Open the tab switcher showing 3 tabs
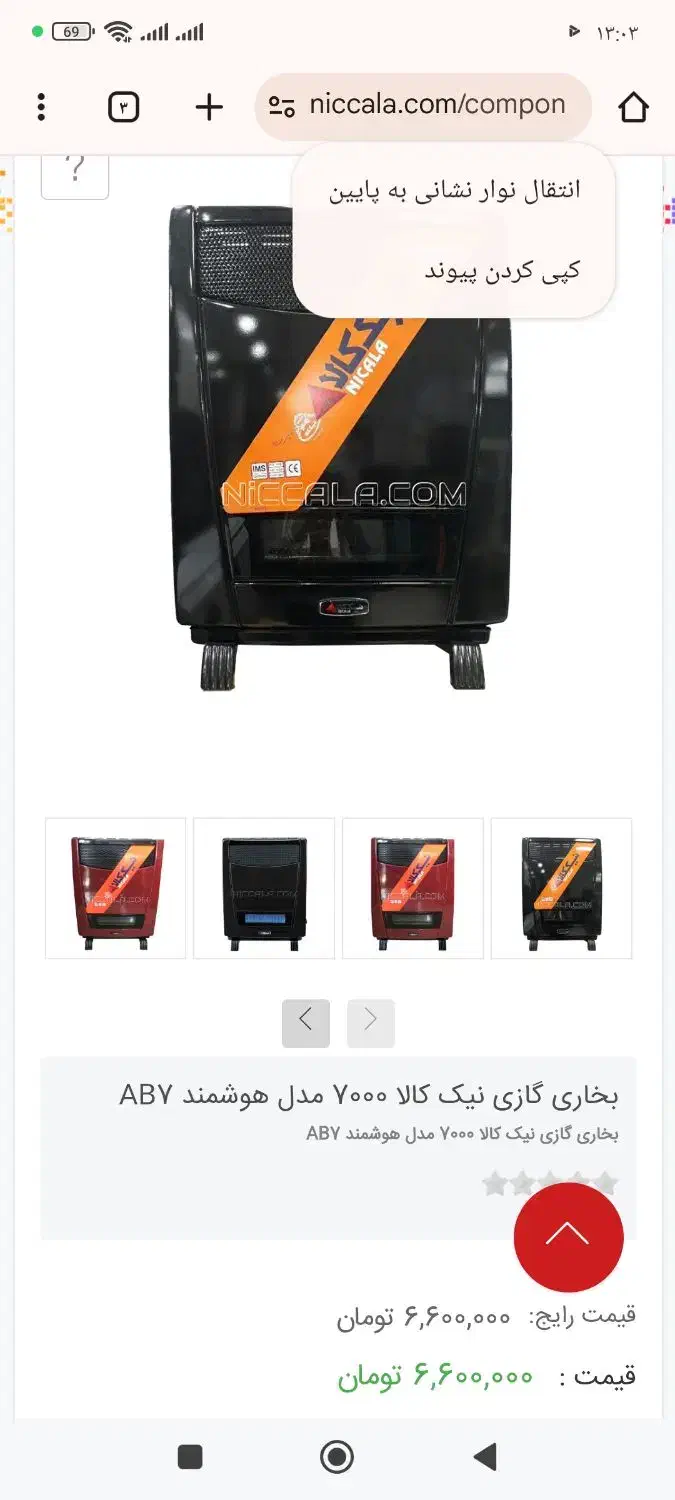The width and height of the screenshot is (675, 1500). 123,107
